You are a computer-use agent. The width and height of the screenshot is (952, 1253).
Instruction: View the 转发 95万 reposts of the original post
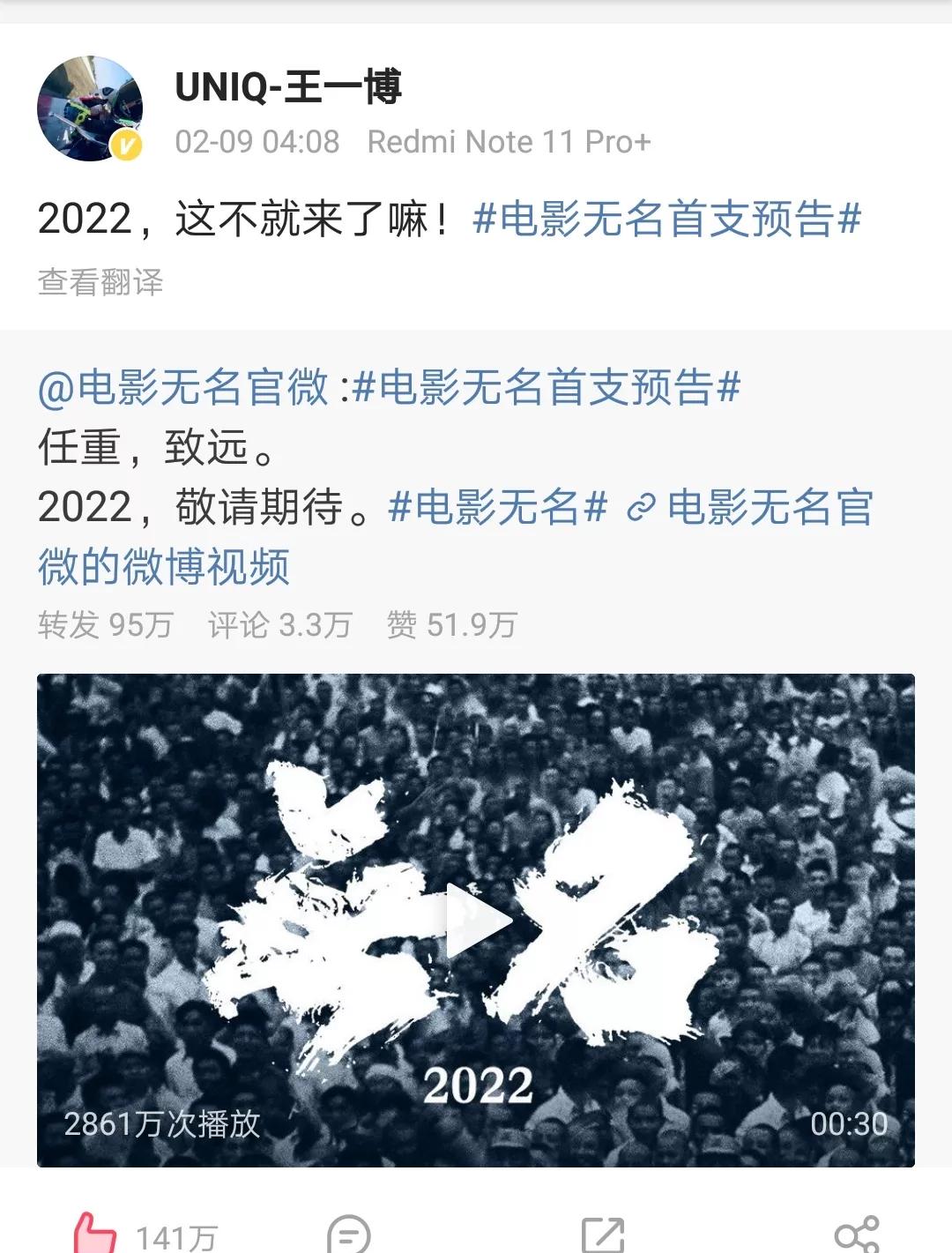tap(105, 625)
